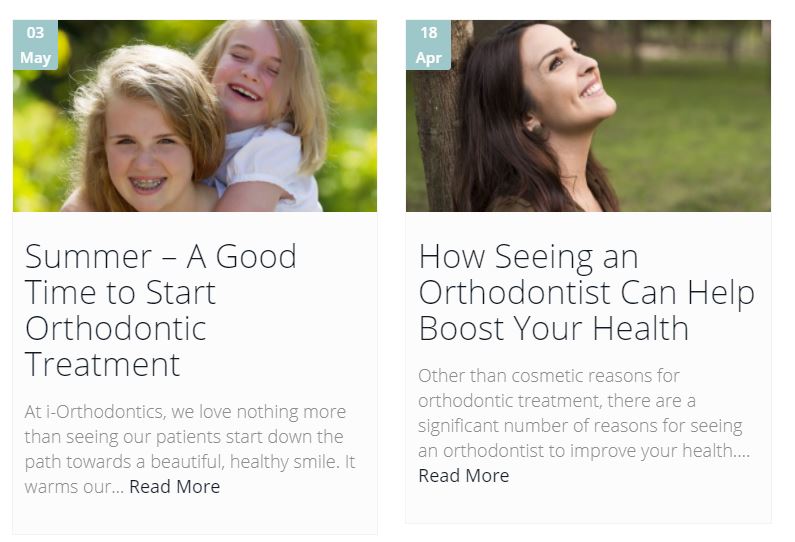
Task: Open the photo of the smiling woman by the tree
Action: pyautogui.click(x=588, y=116)
